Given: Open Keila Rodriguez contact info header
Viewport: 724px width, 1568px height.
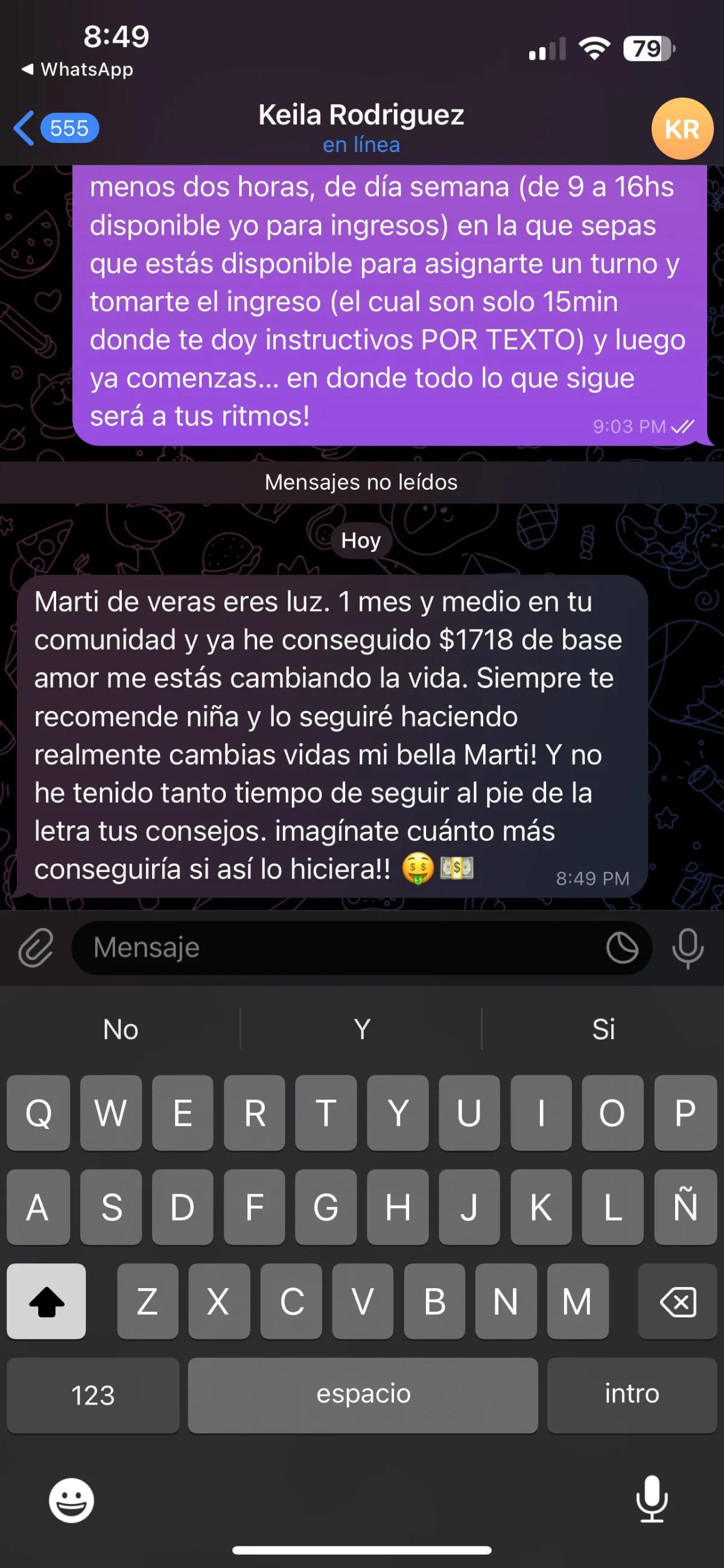Looking at the screenshot, I should [x=361, y=127].
